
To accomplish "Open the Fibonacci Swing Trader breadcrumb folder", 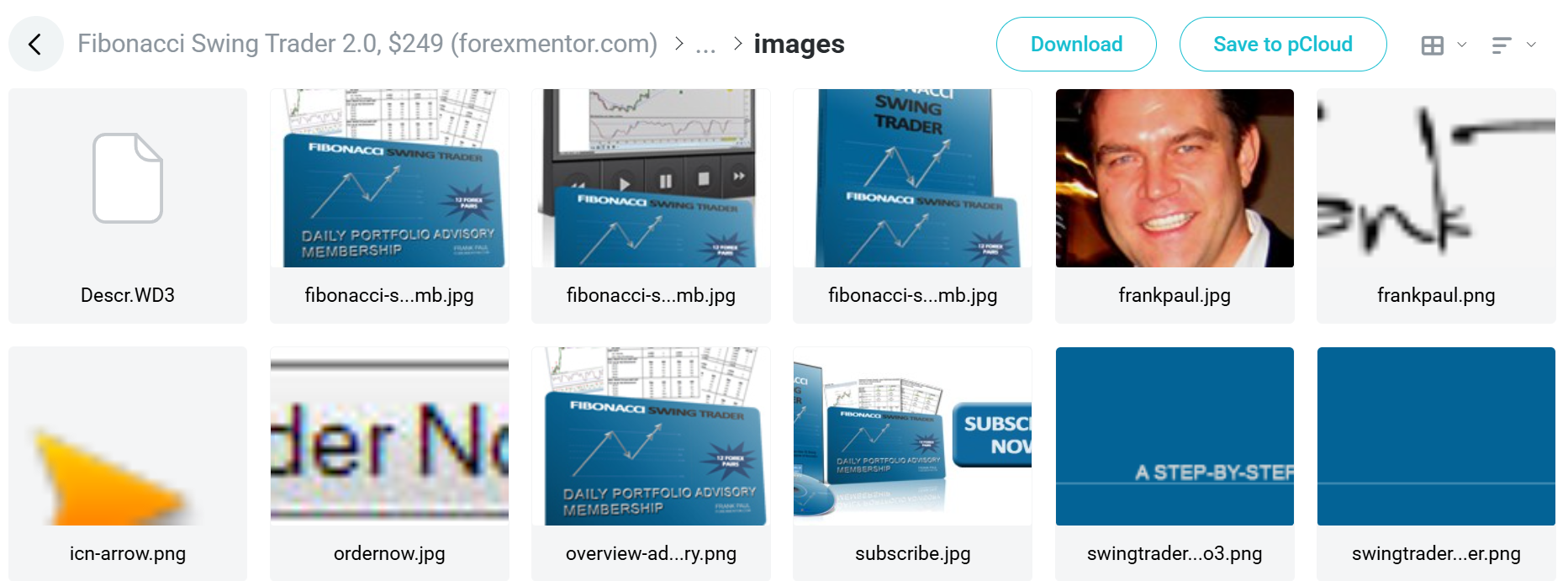I will click(367, 44).
